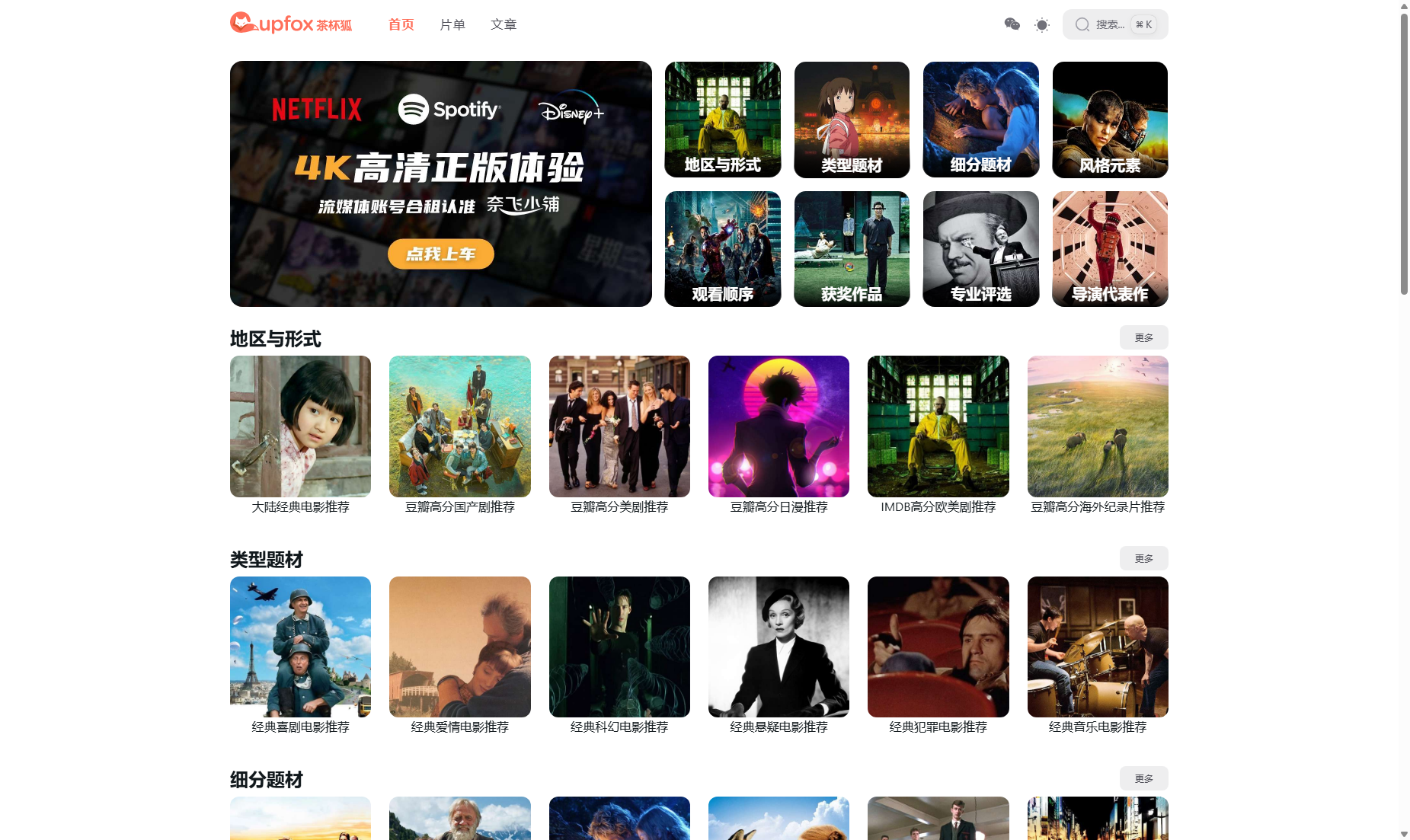Open the 4K高清正版体验 banner

[440, 184]
